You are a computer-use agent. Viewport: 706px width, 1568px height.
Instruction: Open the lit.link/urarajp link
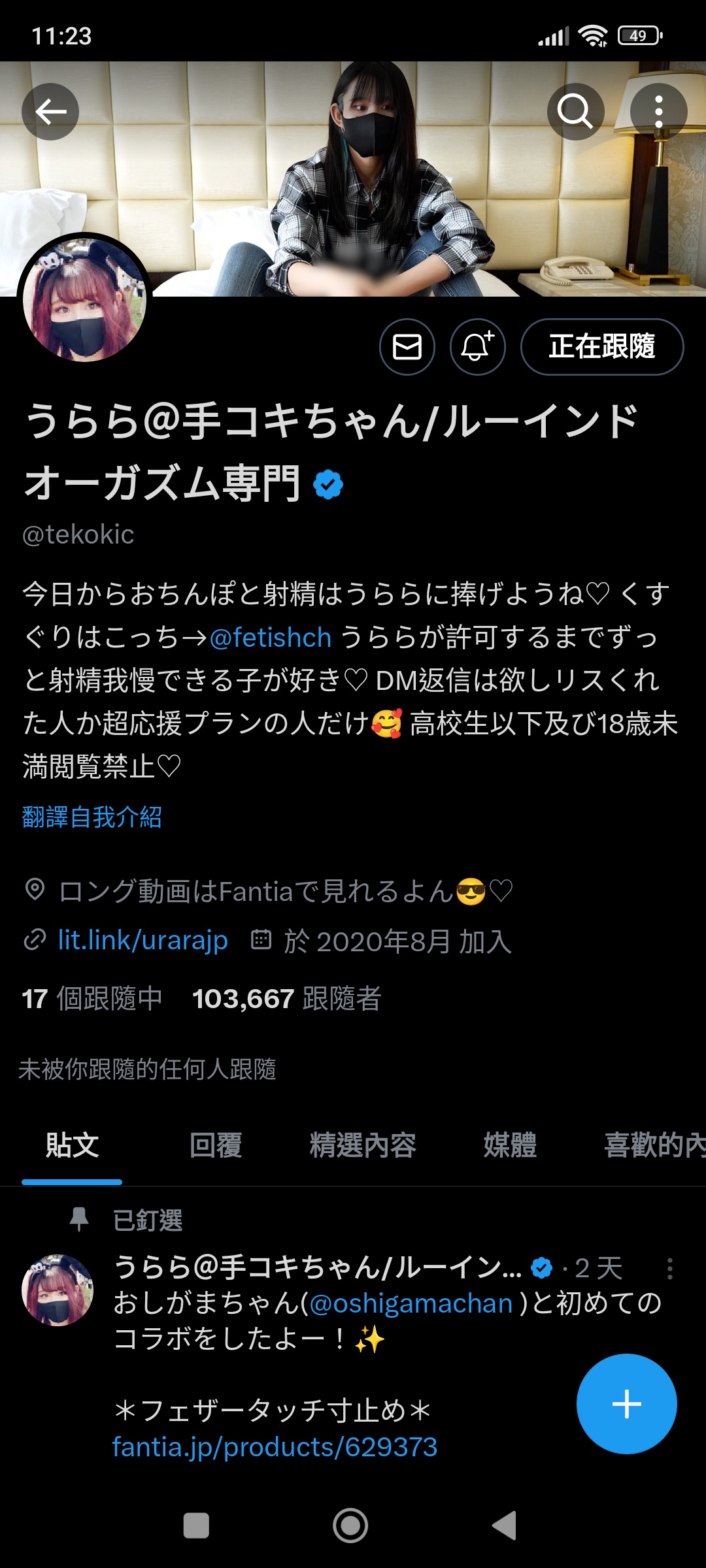[x=143, y=941]
